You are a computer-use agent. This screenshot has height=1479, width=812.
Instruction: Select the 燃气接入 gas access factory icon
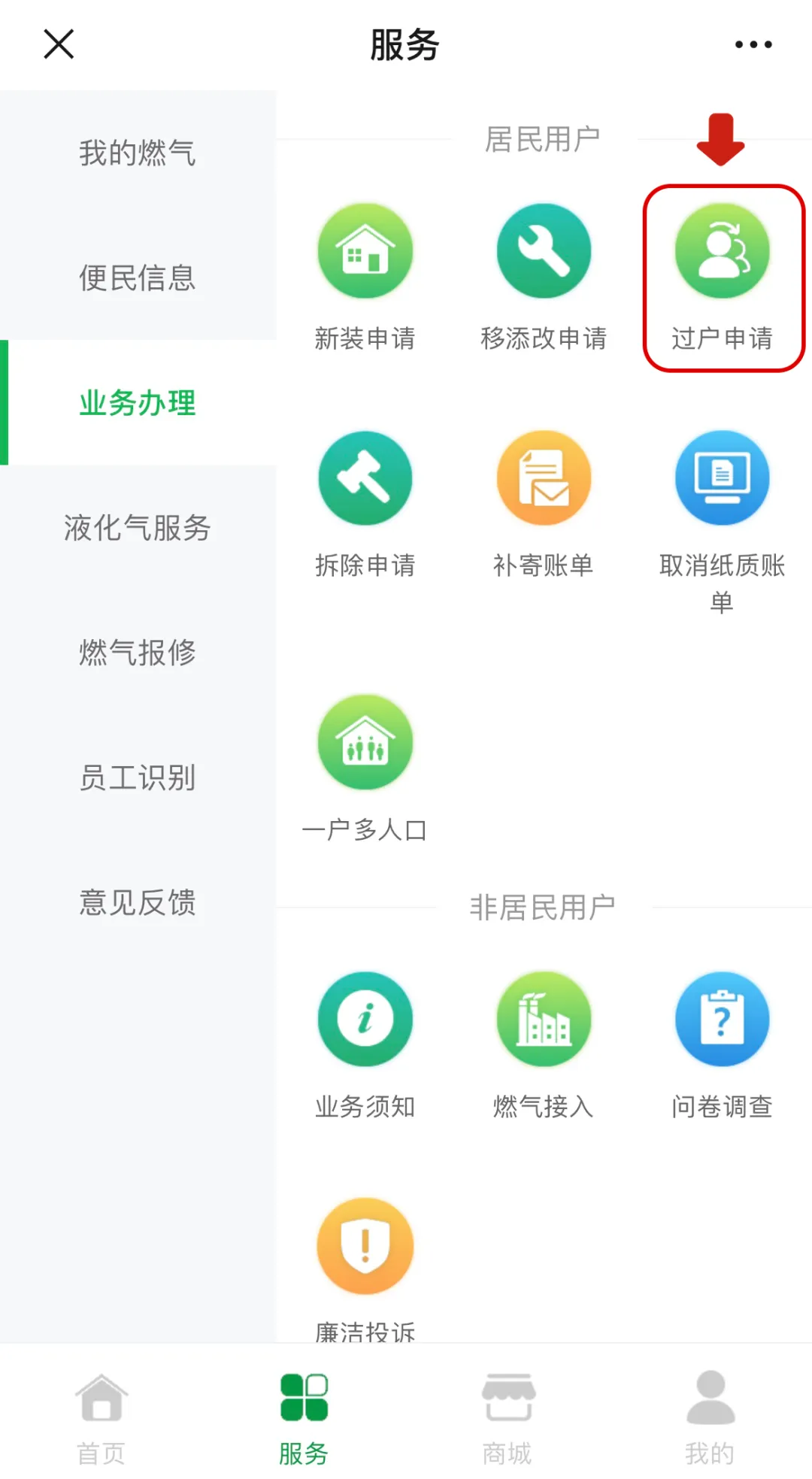(544, 1019)
